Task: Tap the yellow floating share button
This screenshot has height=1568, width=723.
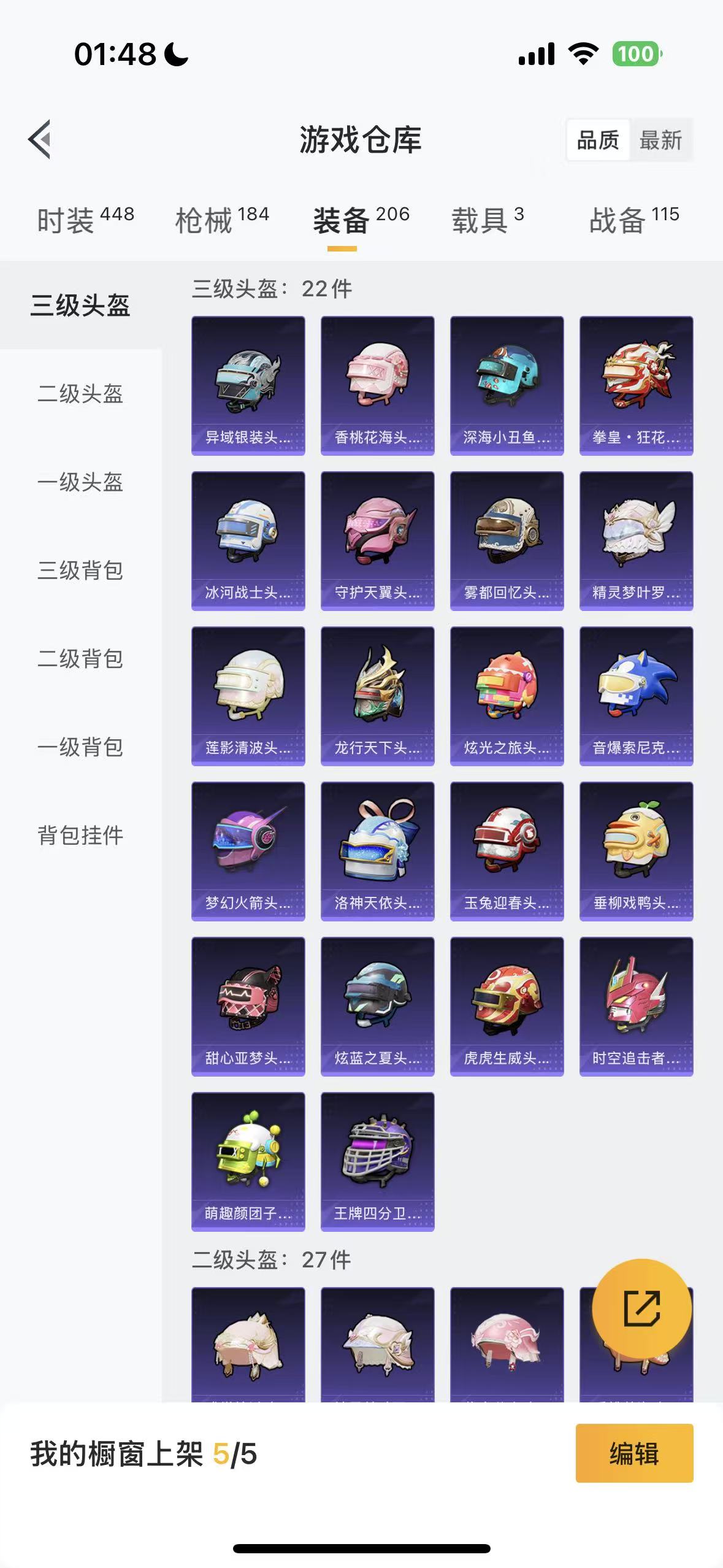Action: (641, 1309)
